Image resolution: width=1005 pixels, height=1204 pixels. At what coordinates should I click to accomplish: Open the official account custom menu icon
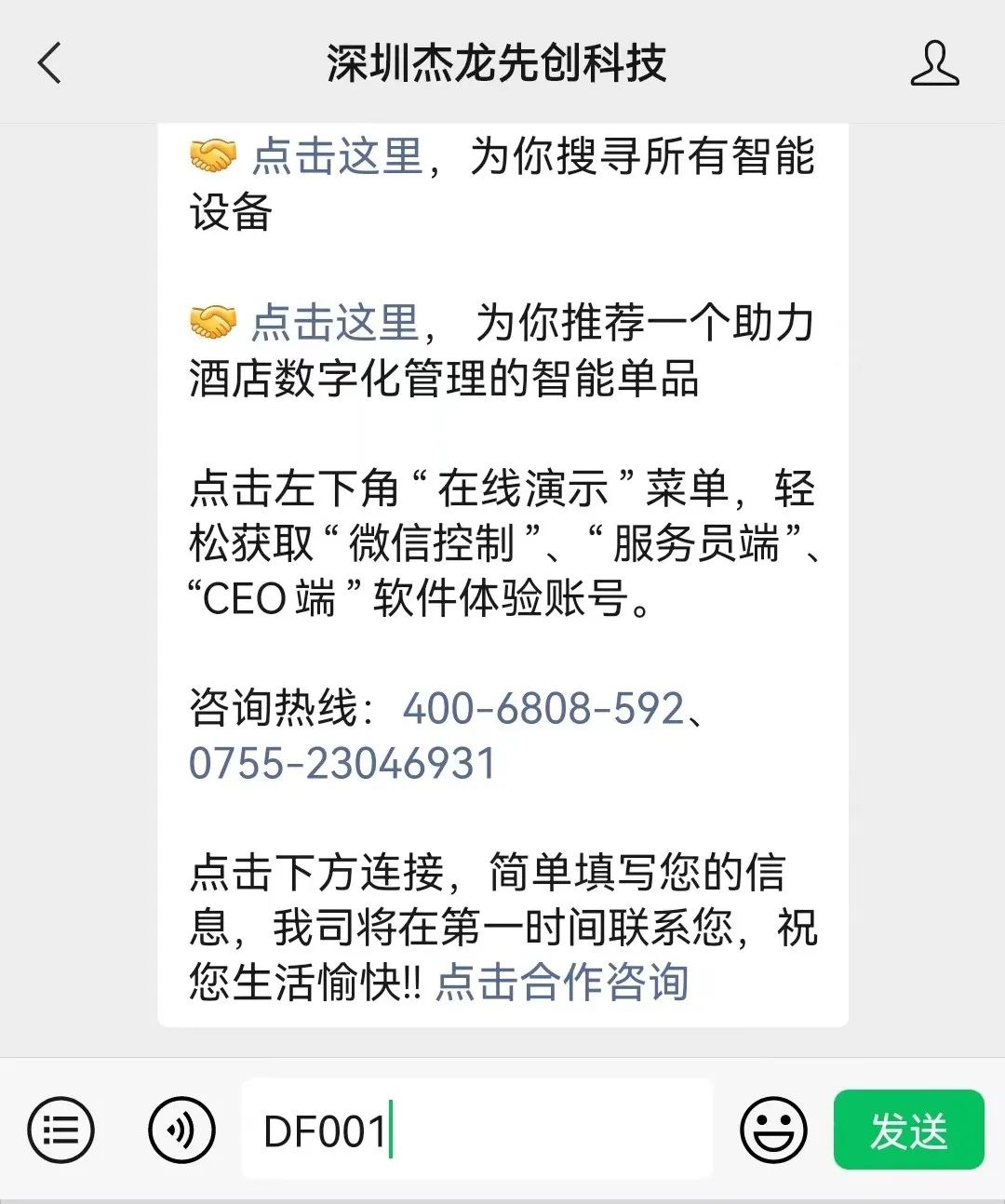(x=61, y=1129)
